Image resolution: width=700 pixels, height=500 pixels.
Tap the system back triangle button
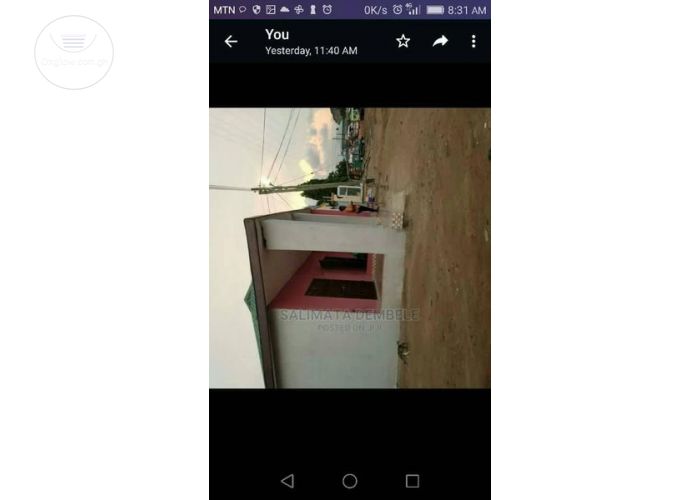coord(288,481)
